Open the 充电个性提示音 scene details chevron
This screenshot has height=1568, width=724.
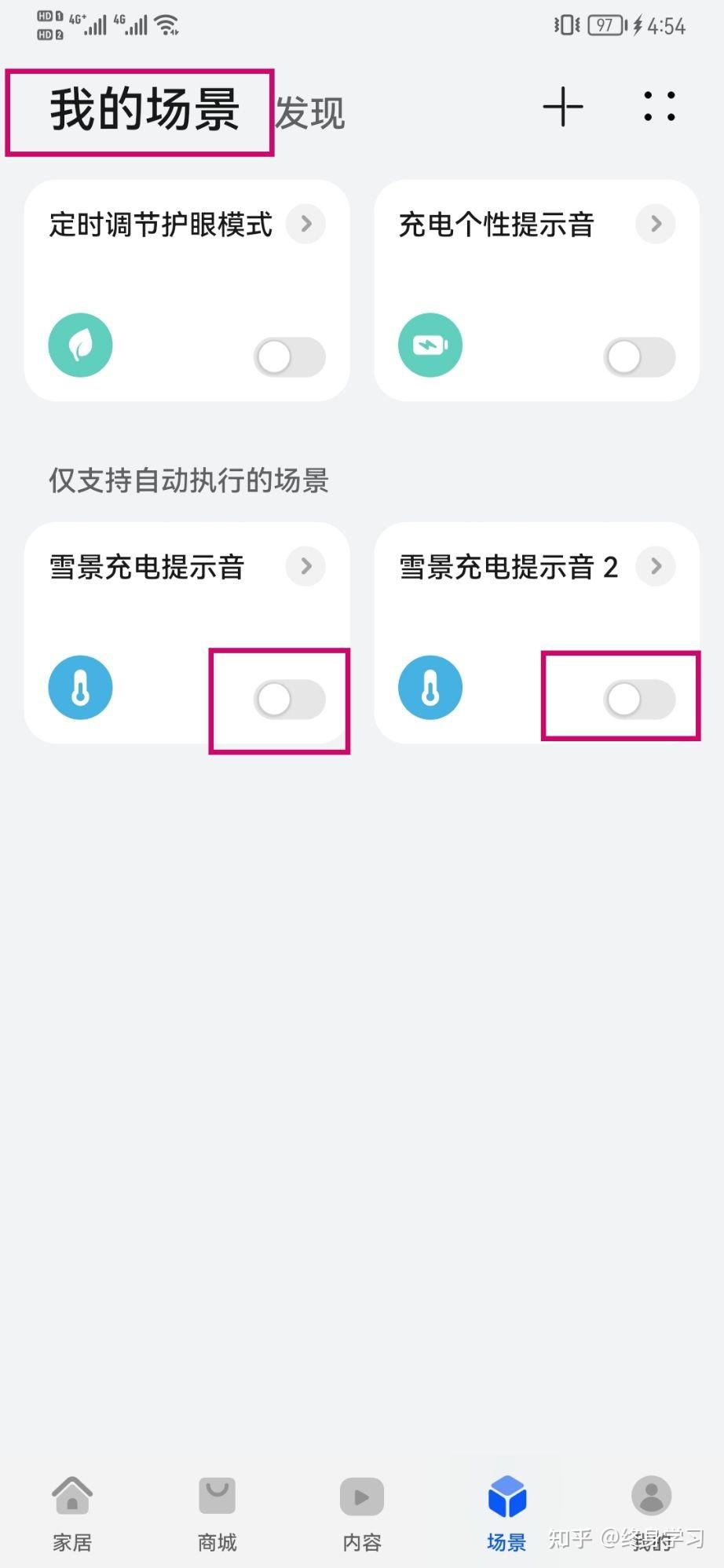[x=655, y=224]
